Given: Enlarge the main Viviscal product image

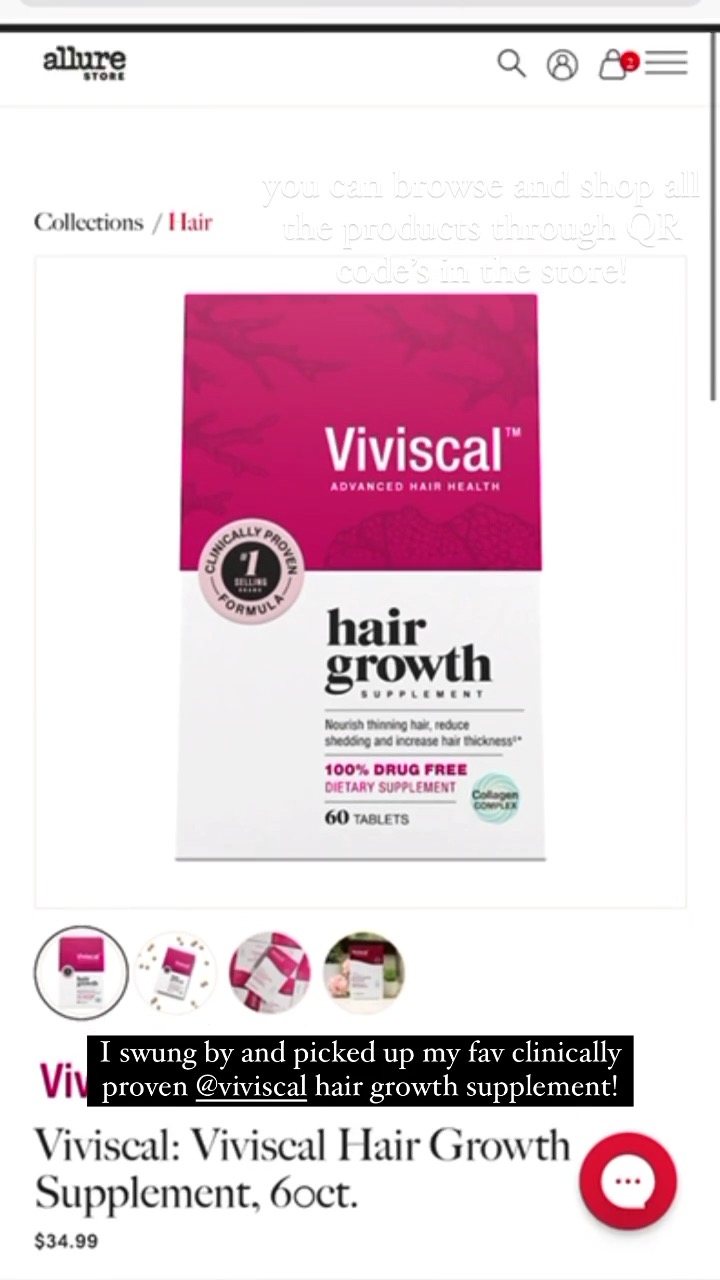Looking at the screenshot, I should [x=360, y=580].
